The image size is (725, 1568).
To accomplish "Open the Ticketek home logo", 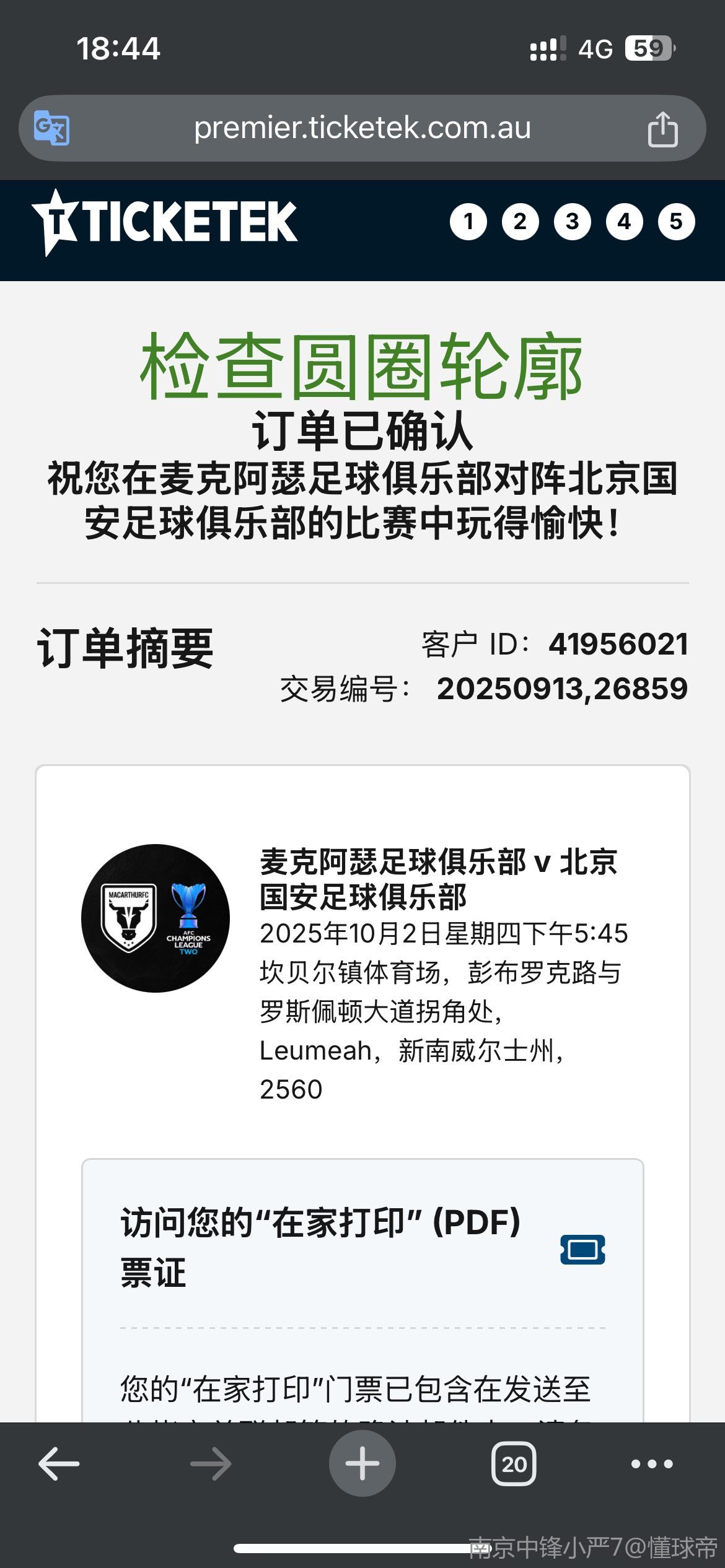I will coord(165,222).
